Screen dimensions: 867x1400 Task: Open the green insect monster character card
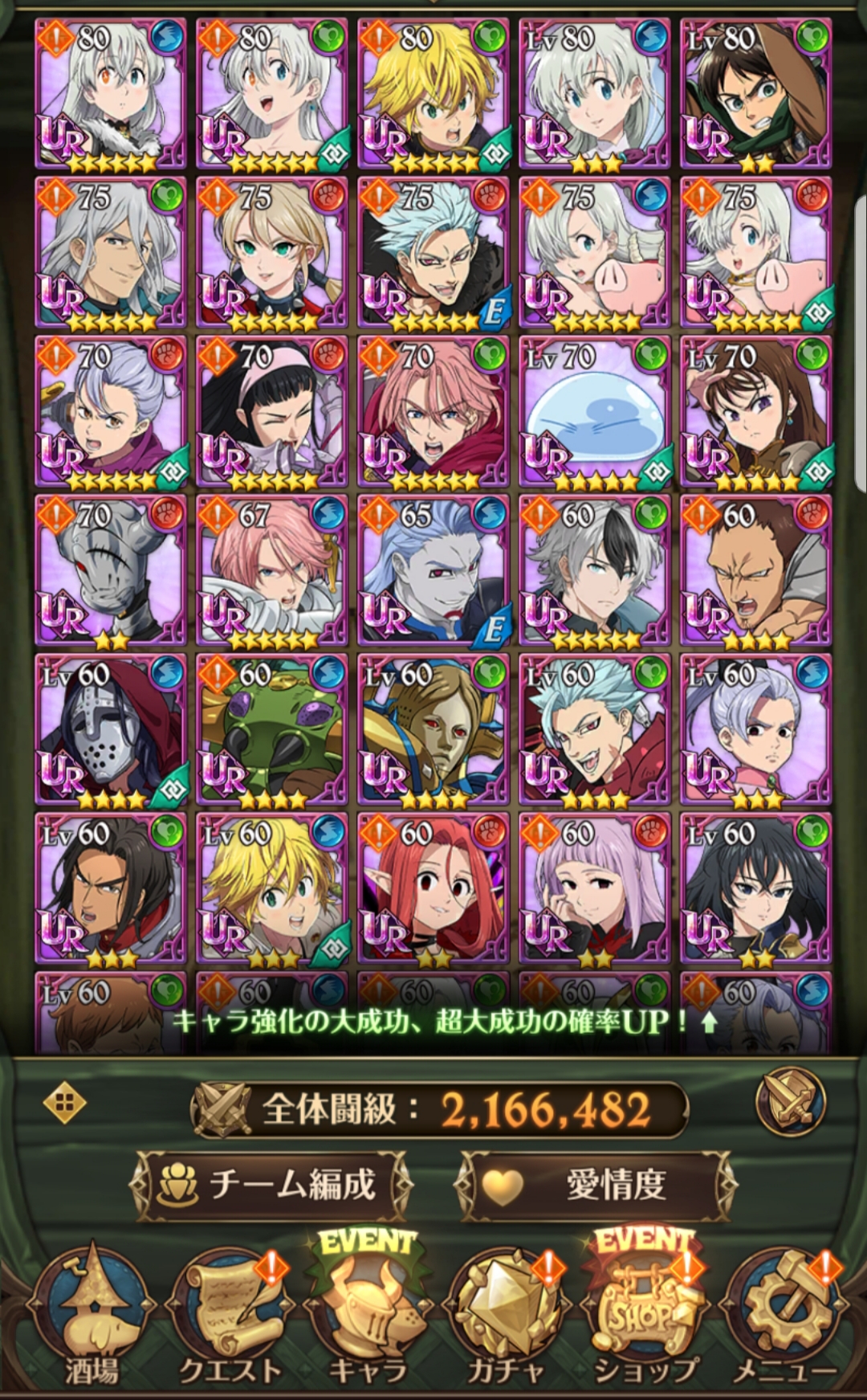coord(271,730)
